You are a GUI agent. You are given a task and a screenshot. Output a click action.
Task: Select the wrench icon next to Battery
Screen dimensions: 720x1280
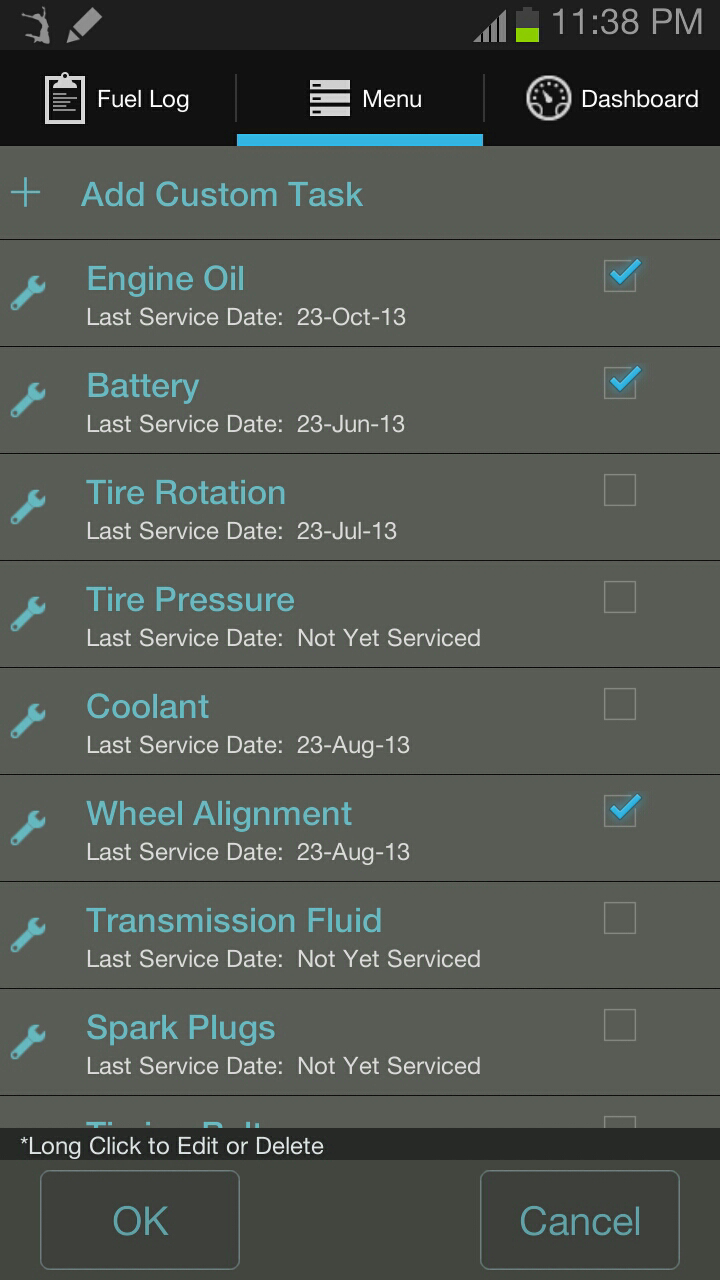(28, 399)
